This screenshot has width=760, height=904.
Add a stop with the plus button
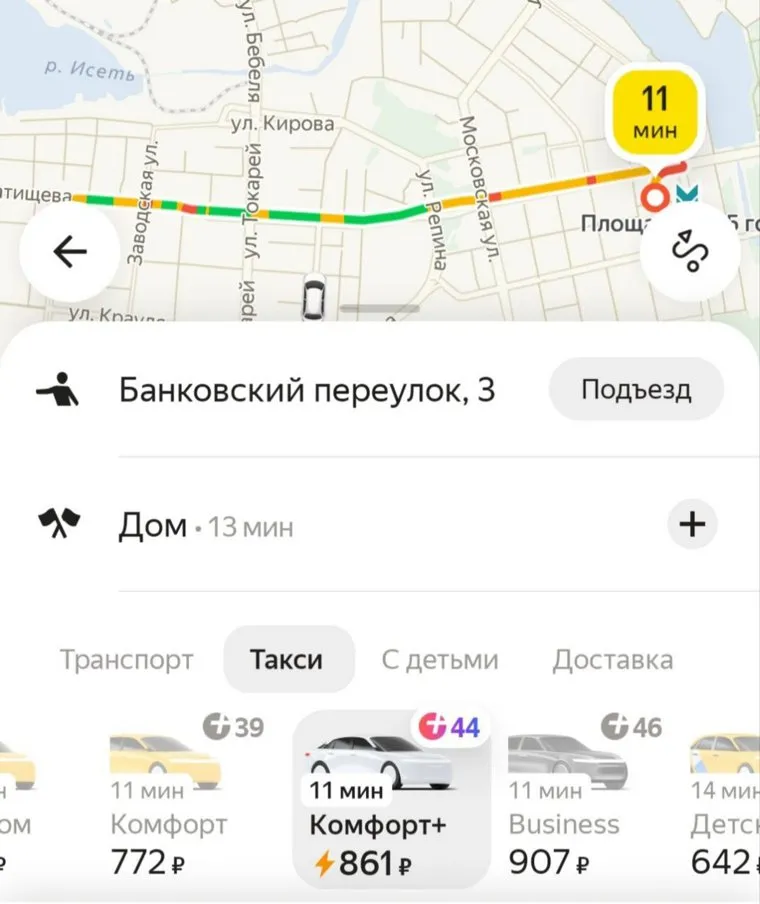tap(693, 524)
